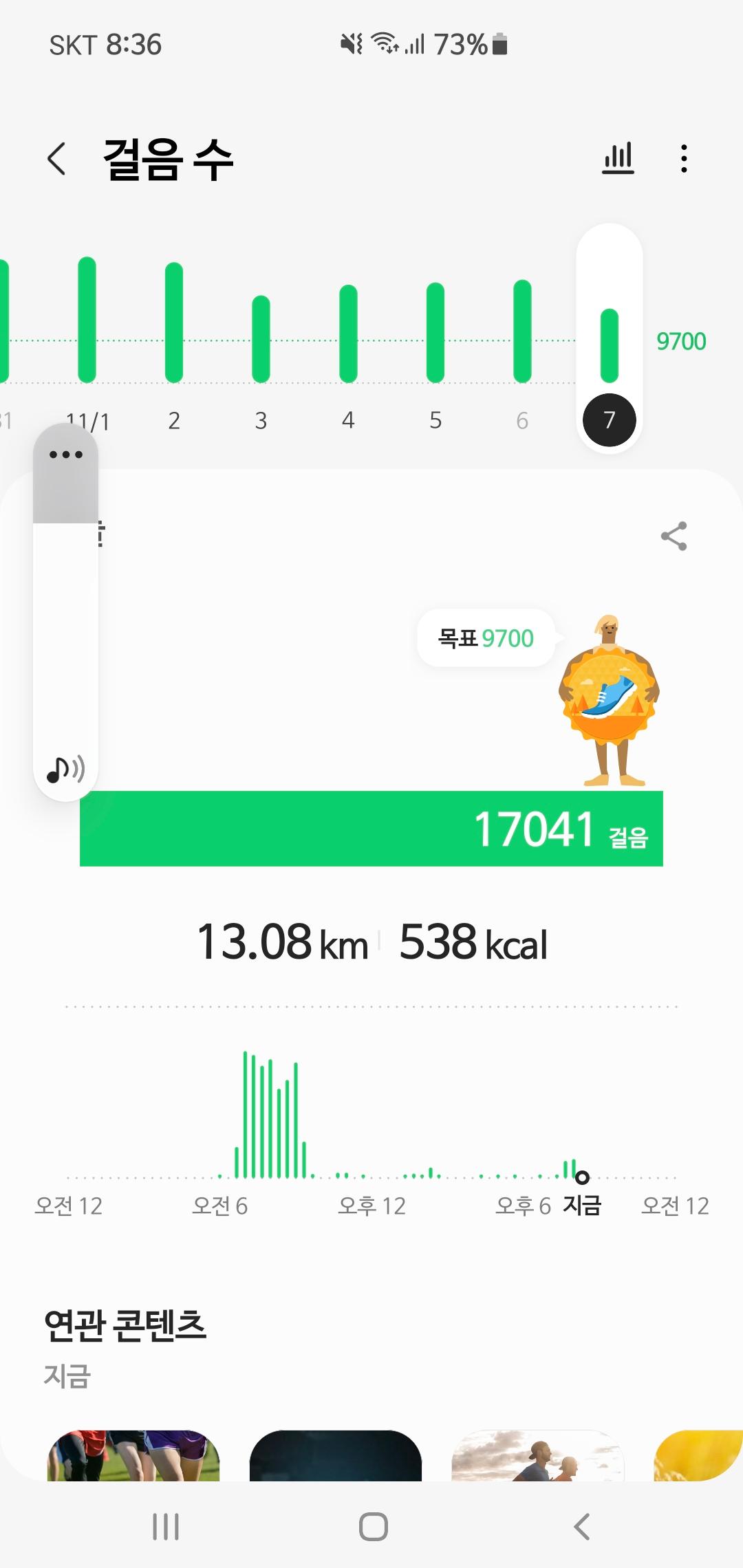Go back from the 걸음 수 screen
This screenshot has width=743, height=1568.
[57, 159]
